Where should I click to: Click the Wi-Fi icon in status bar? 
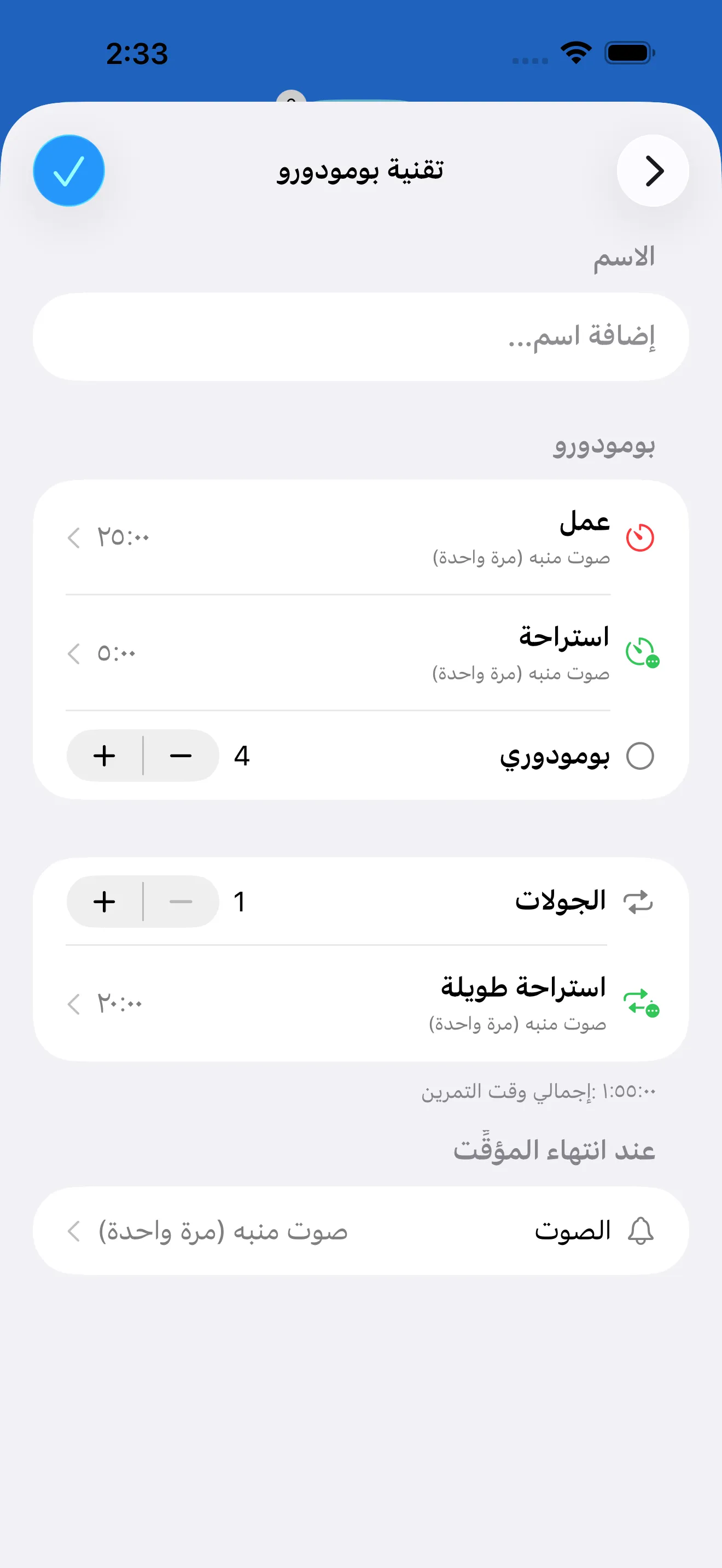tap(575, 54)
